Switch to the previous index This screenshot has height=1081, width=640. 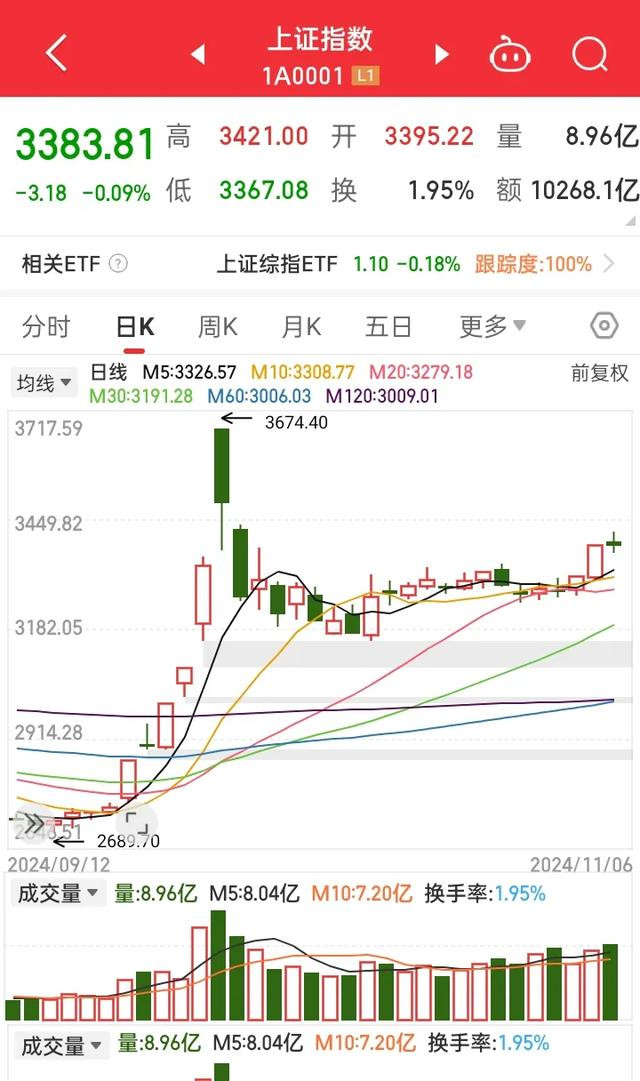(x=198, y=54)
